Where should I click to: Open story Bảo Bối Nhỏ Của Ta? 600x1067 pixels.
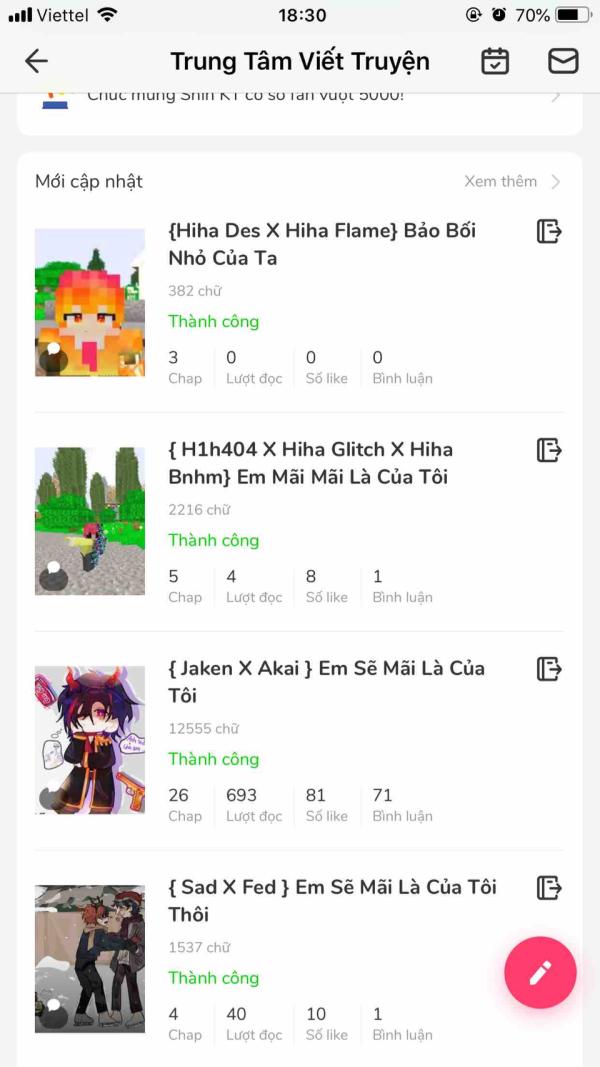322,244
